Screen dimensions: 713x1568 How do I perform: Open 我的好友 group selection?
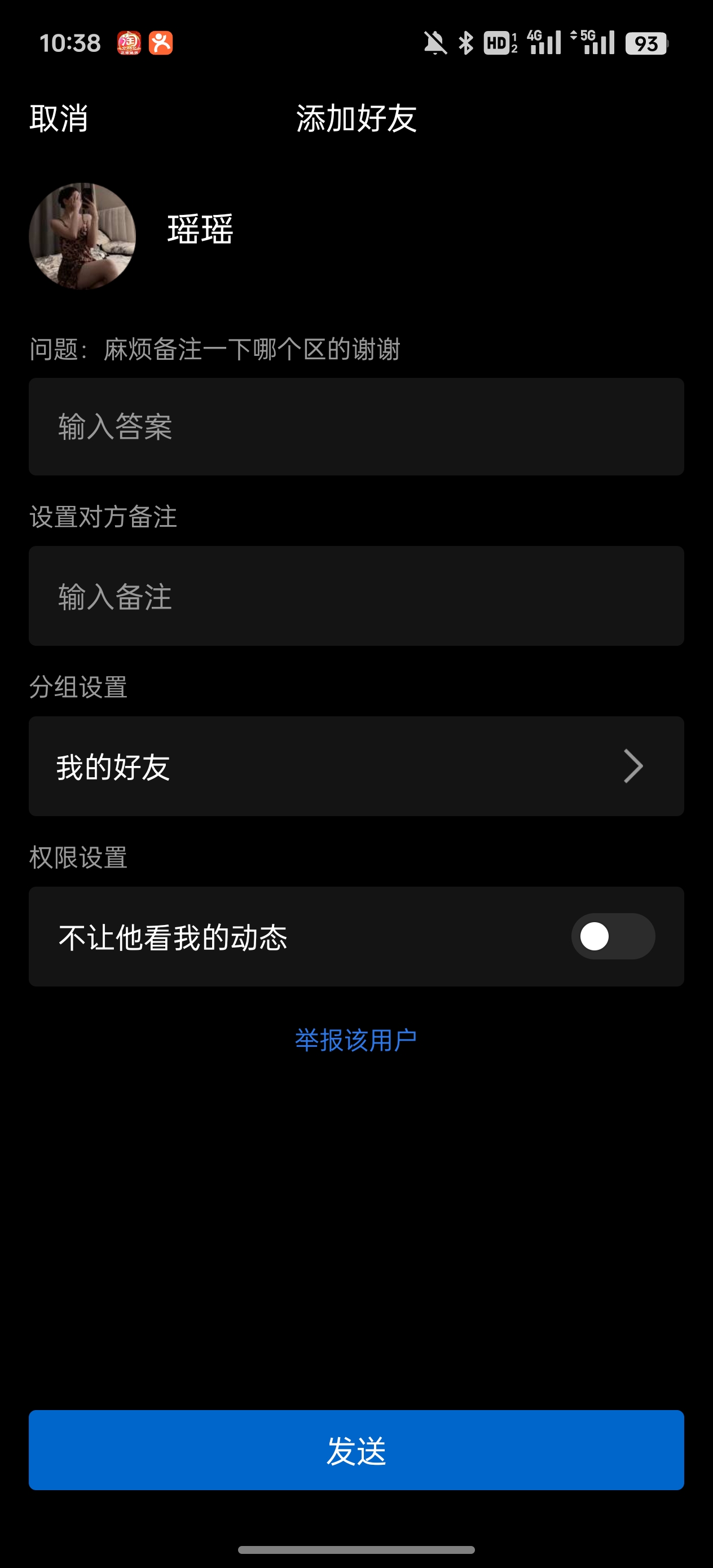point(356,767)
